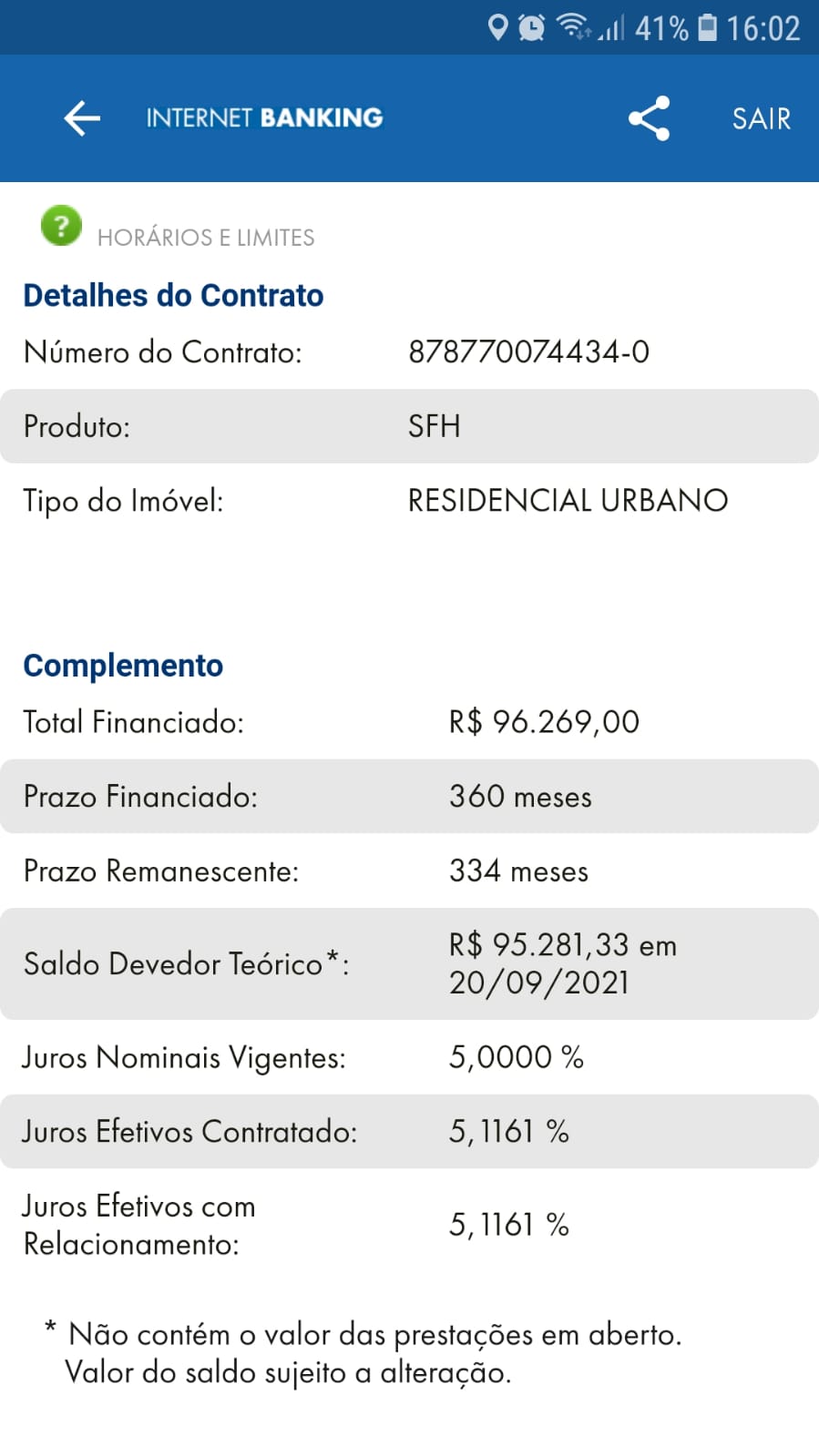819x1456 pixels.
Task: Open the green help icon
Action: click(x=61, y=226)
